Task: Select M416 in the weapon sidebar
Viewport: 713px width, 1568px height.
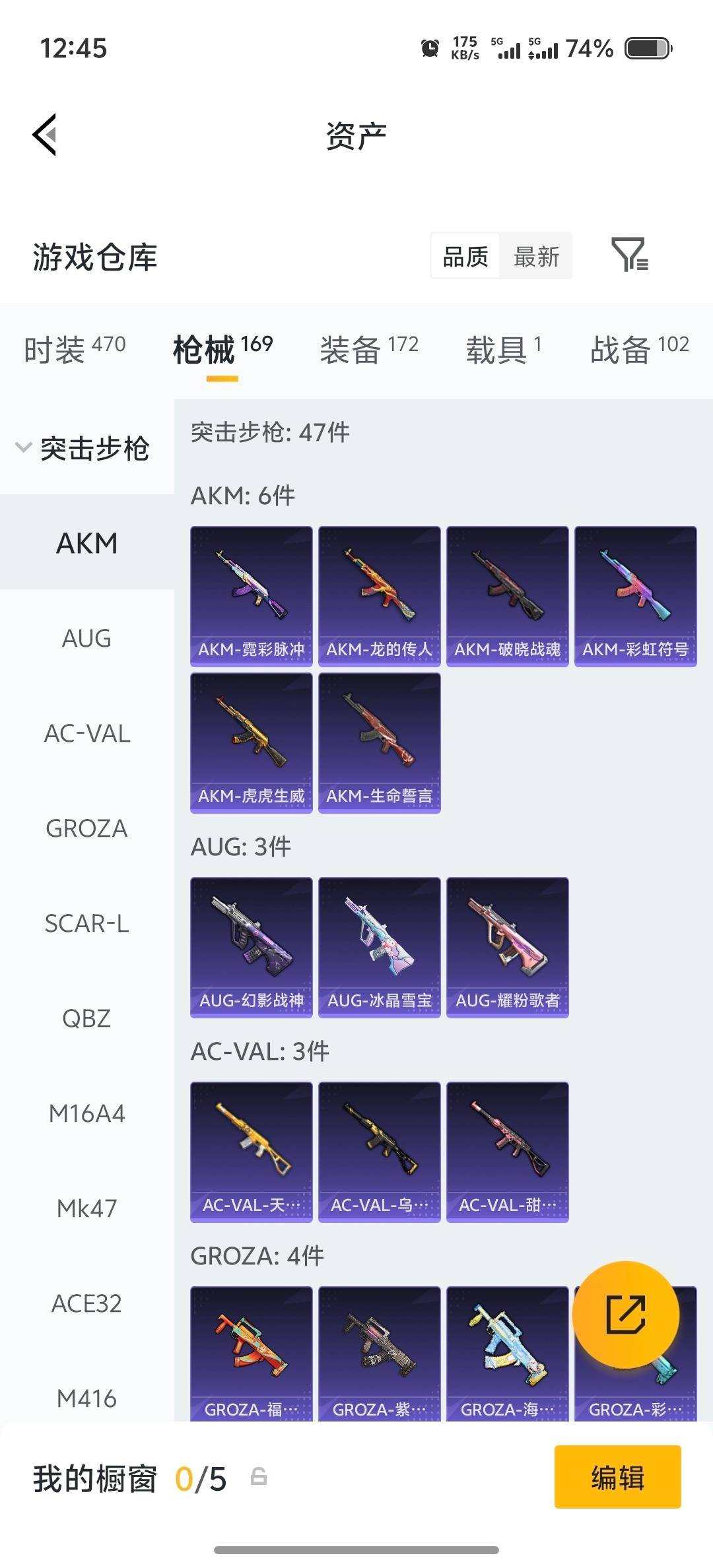Action: [86, 1398]
